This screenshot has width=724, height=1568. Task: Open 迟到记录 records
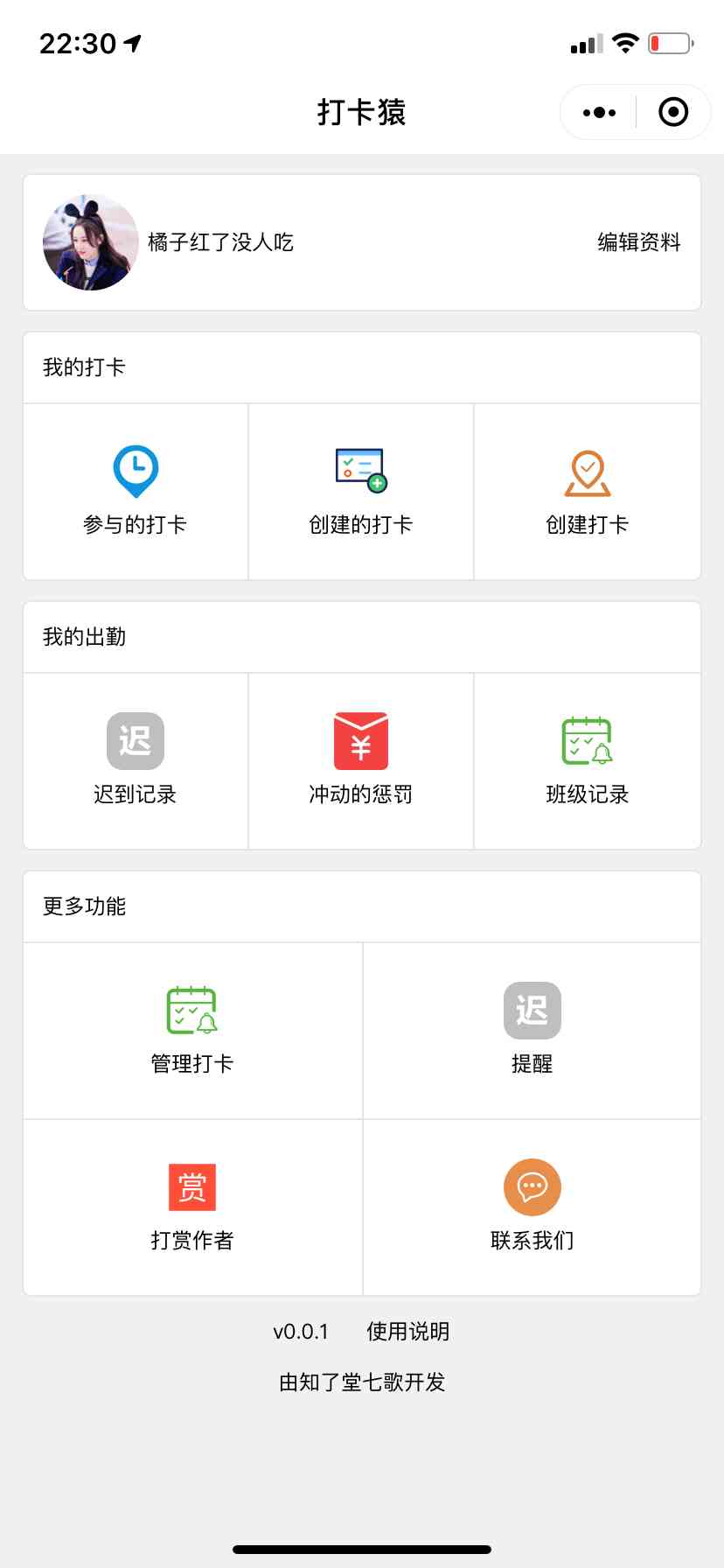click(x=136, y=759)
